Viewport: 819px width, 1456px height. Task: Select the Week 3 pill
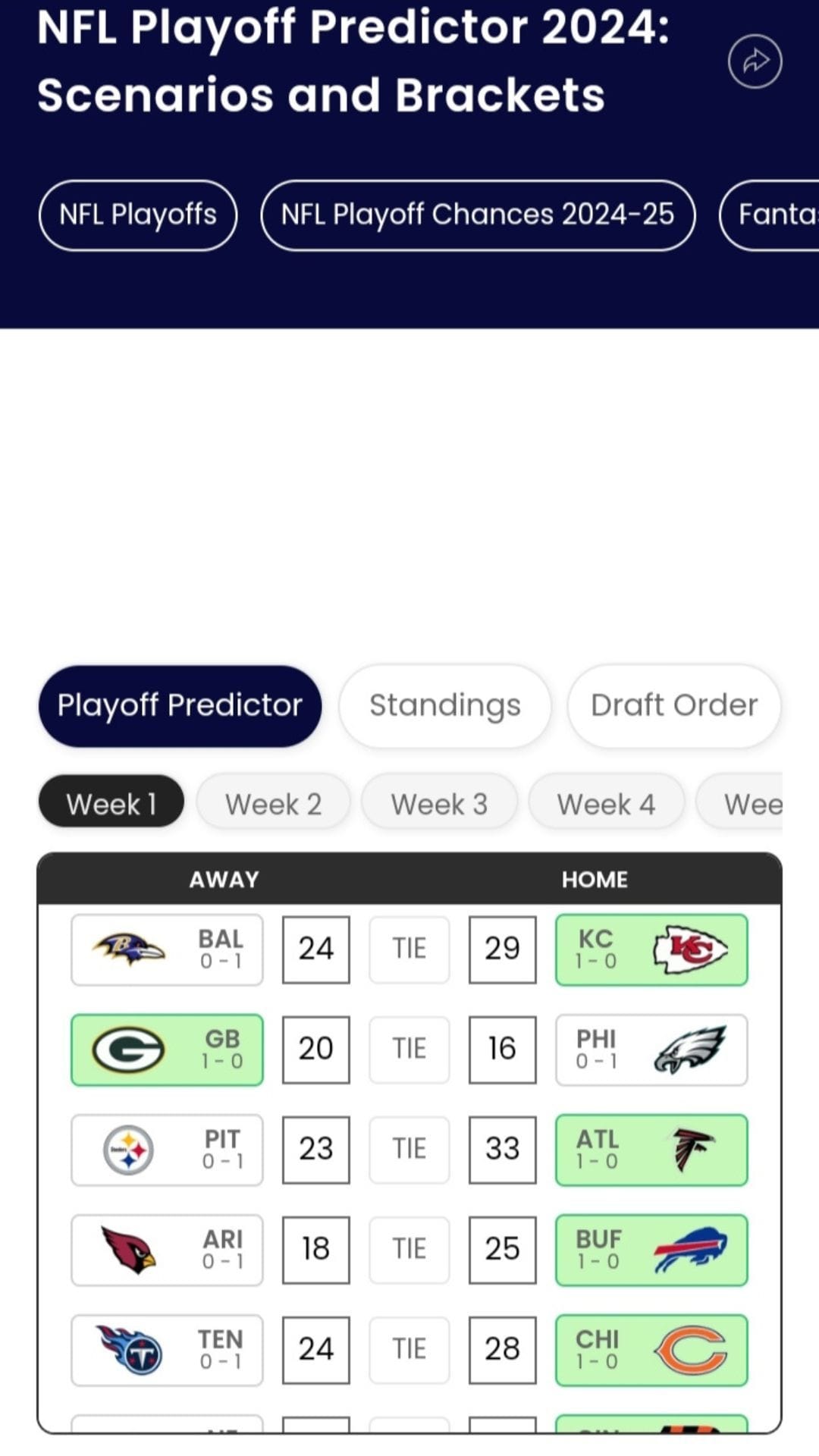[439, 803]
